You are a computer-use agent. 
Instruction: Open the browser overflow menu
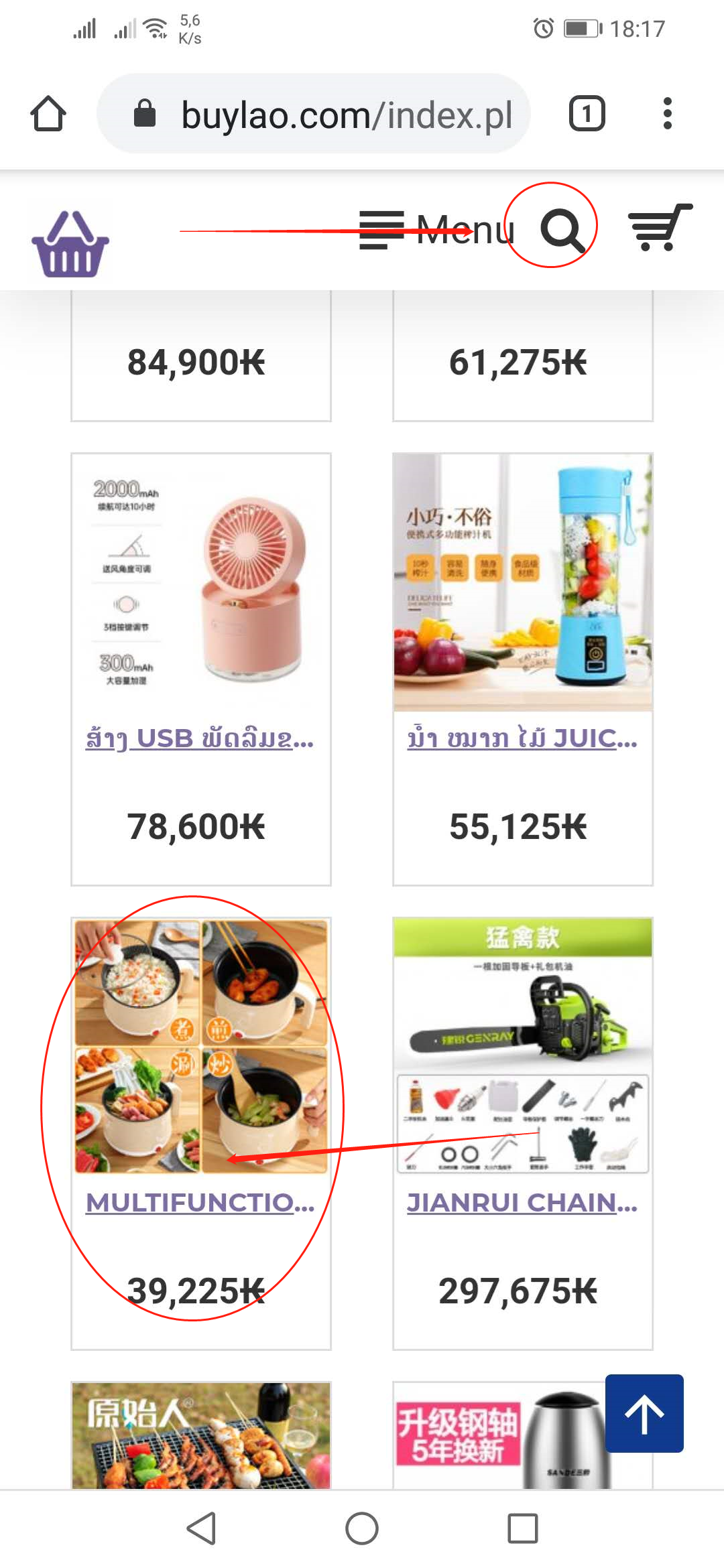point(667,114)
